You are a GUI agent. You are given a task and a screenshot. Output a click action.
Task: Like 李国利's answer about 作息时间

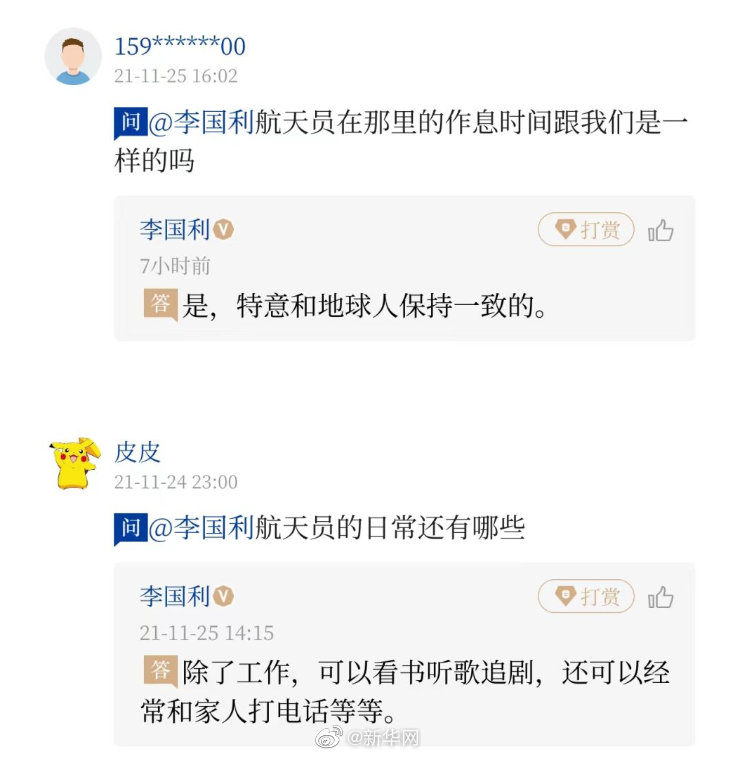point(660,231)
